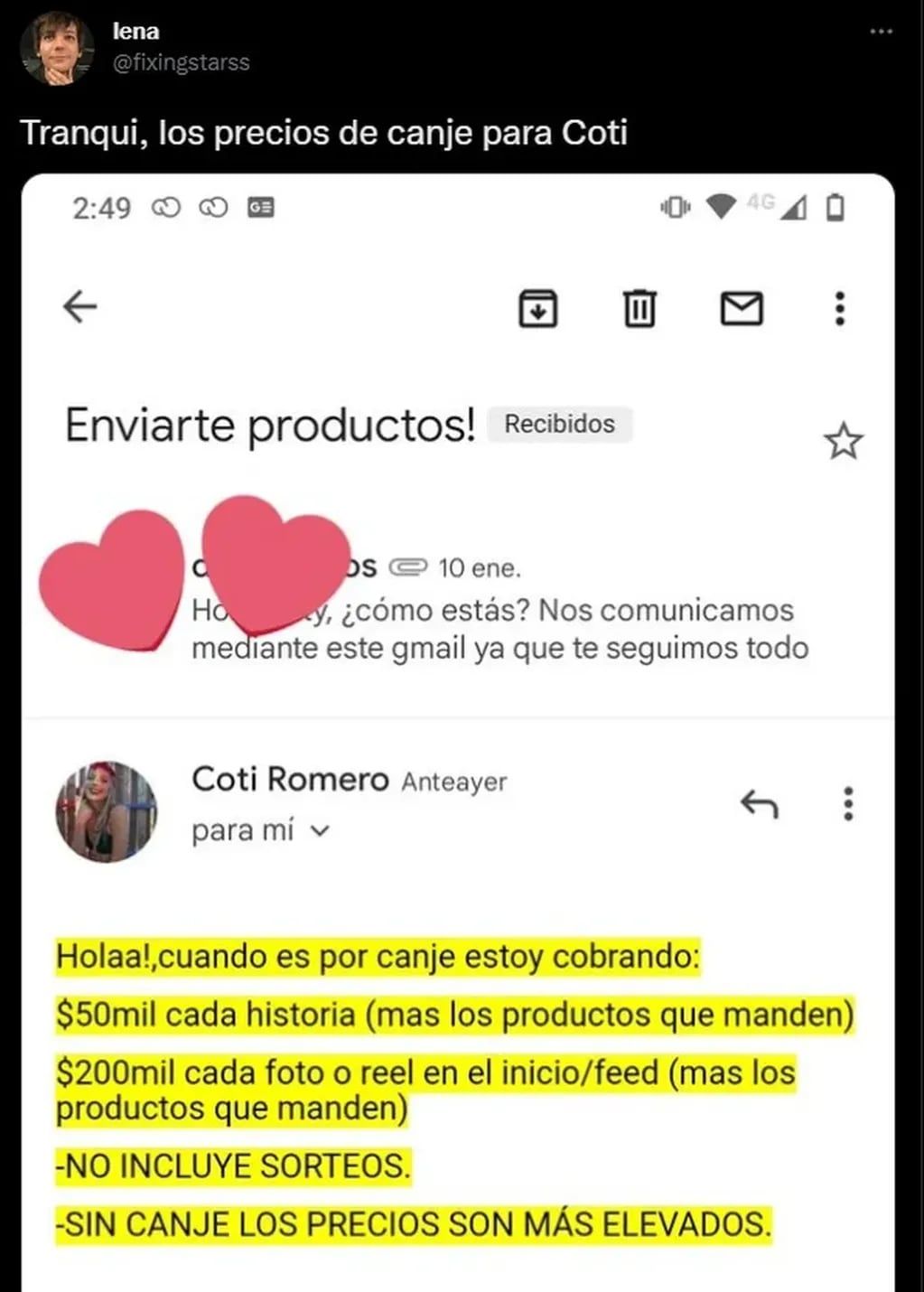
Task: Open Coti Romero's profile avatar picture
Action: pos(106,810)
